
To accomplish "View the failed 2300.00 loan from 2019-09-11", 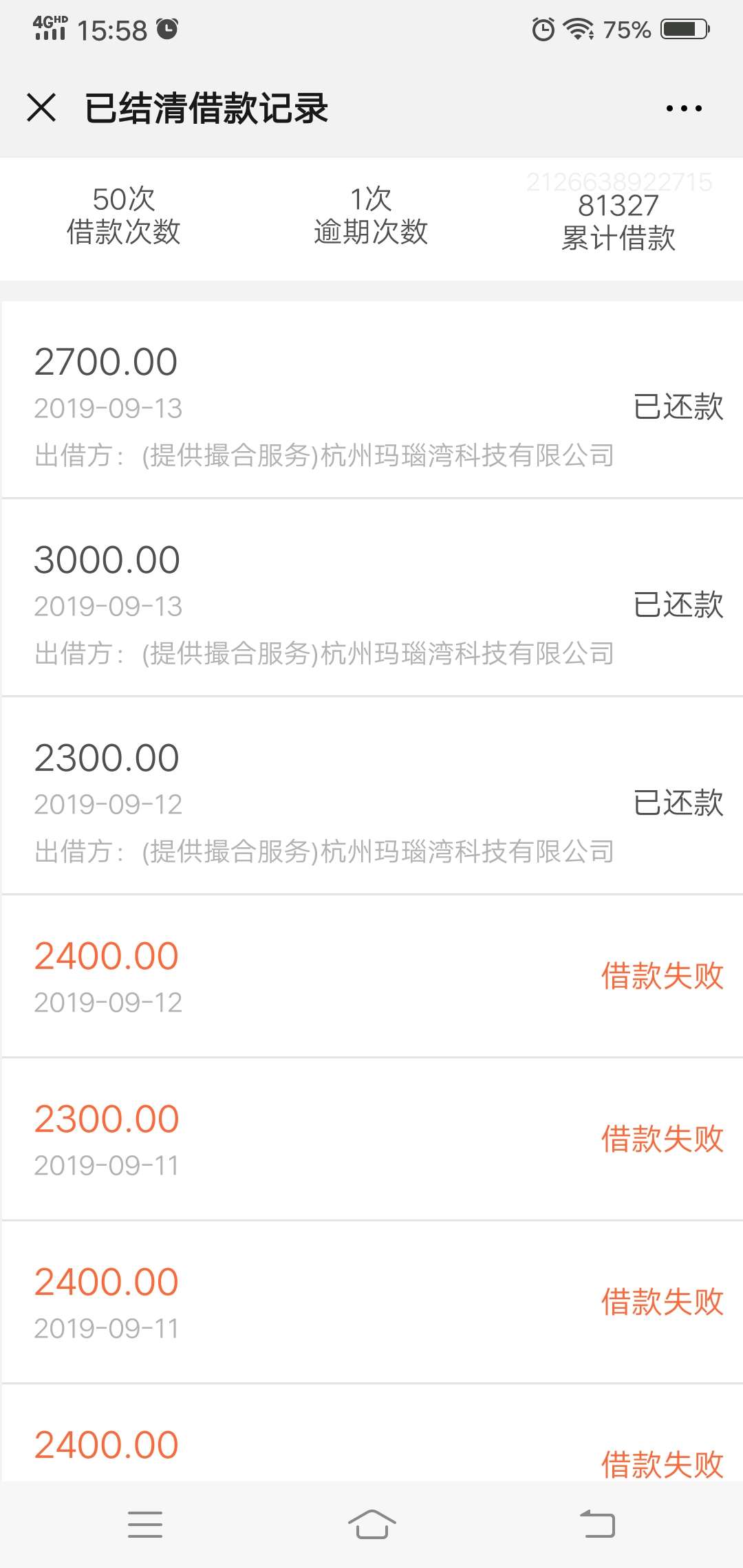I will pos(371,1140).
